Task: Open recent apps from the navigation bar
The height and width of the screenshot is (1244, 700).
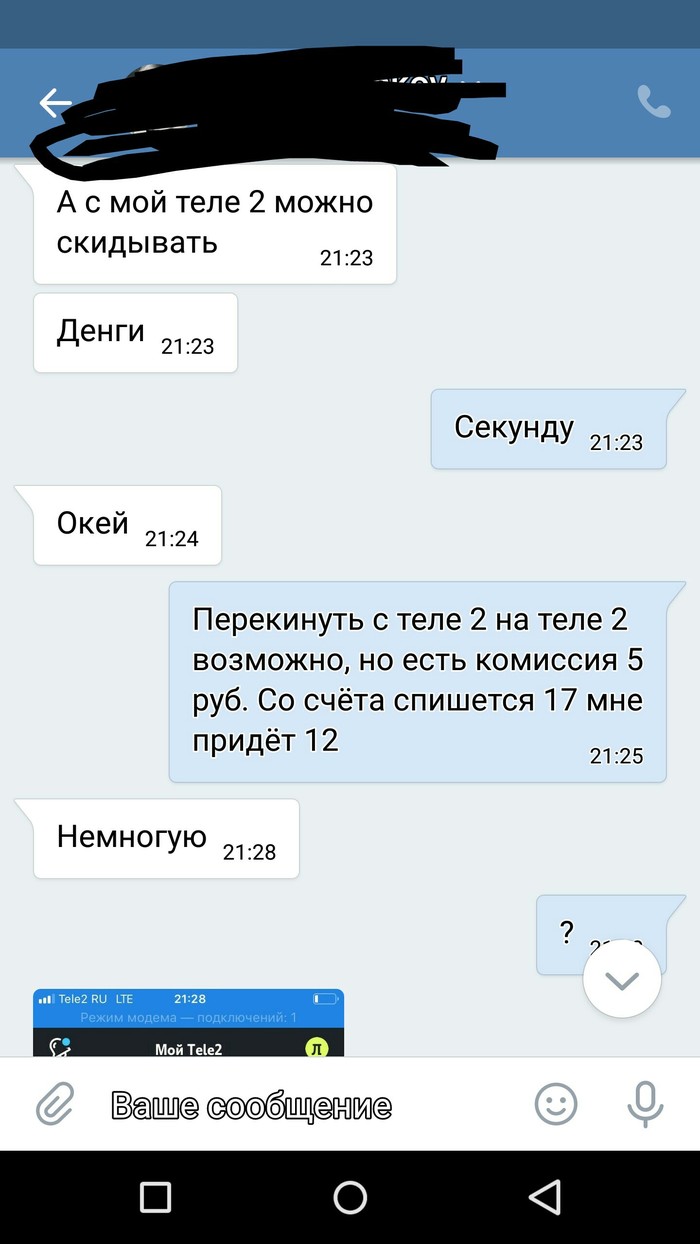Action: [x=155, y=1197]
